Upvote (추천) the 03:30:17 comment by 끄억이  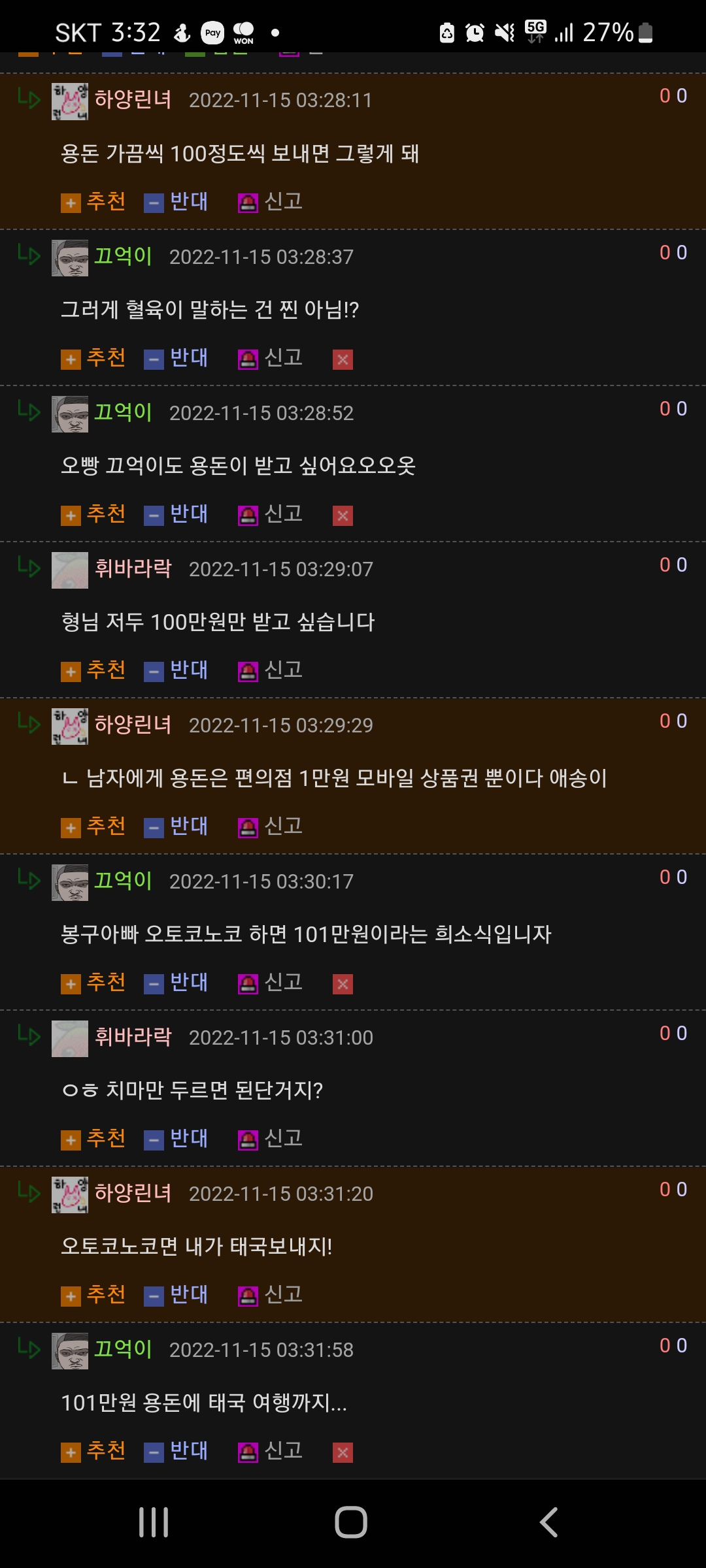click(93, 983)
